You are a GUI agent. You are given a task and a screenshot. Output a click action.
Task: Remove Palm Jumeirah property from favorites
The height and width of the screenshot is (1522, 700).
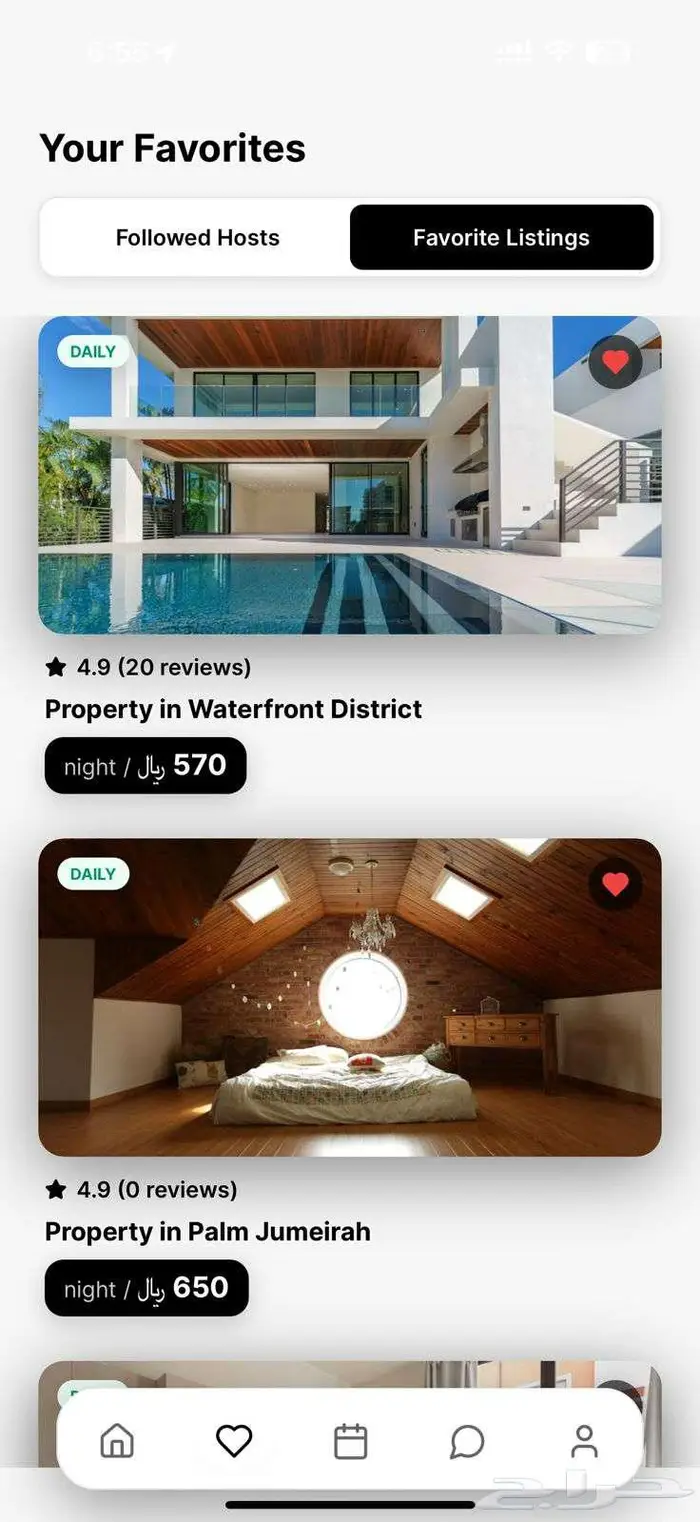(615, 884)
